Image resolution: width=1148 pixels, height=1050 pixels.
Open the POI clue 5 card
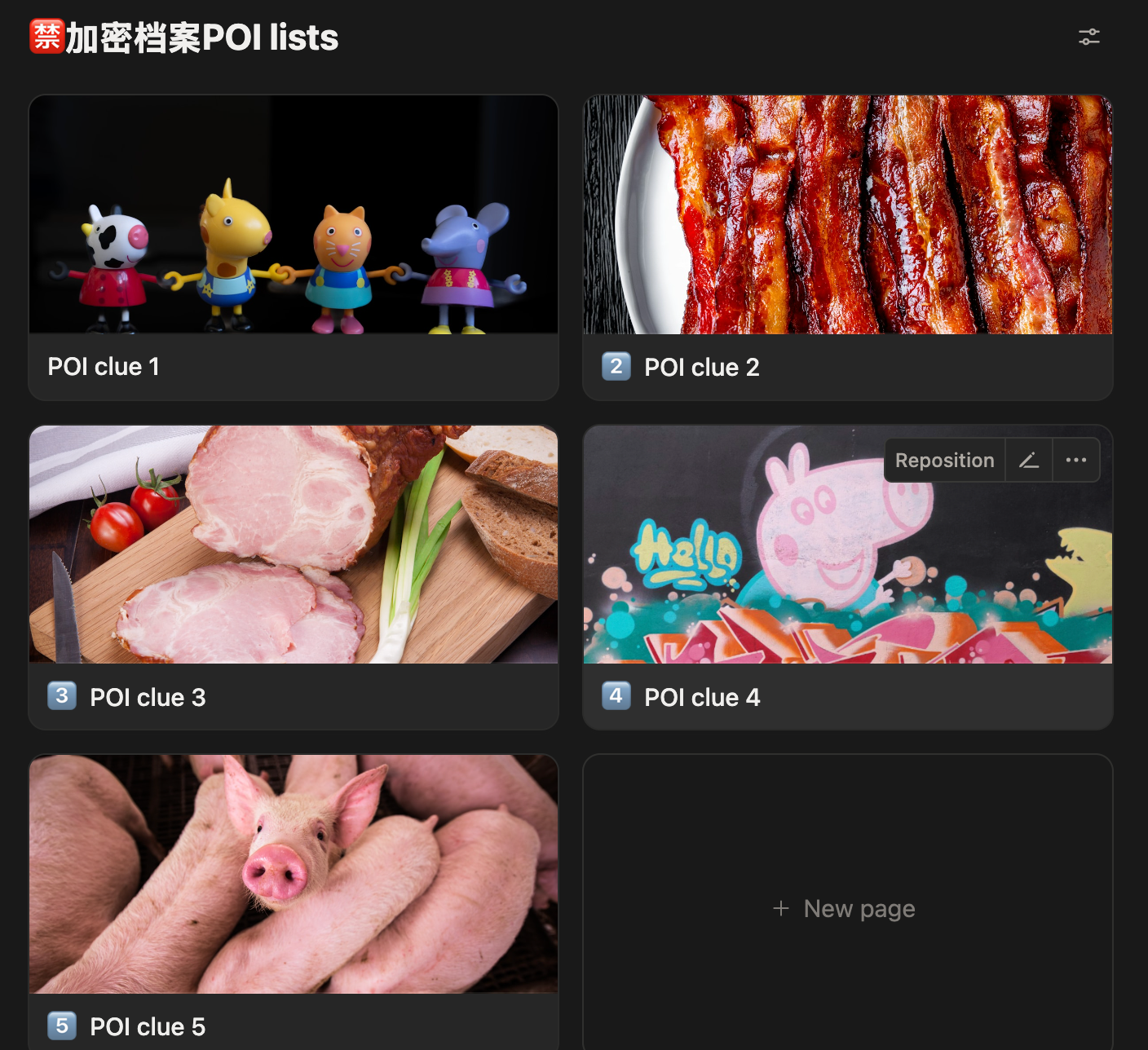pos(148,1026)
